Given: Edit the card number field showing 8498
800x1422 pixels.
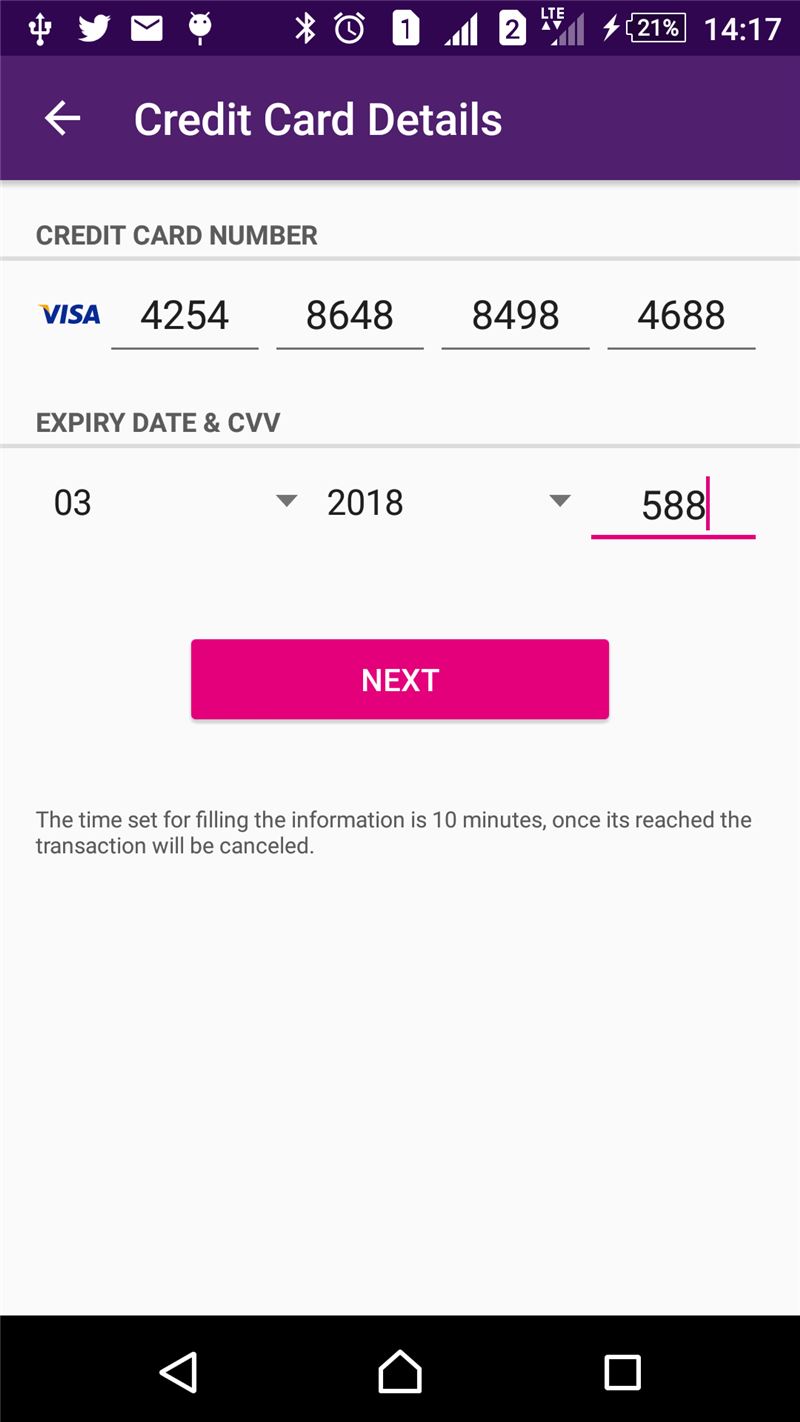Looking at the screenshot, I should (515, 316).
